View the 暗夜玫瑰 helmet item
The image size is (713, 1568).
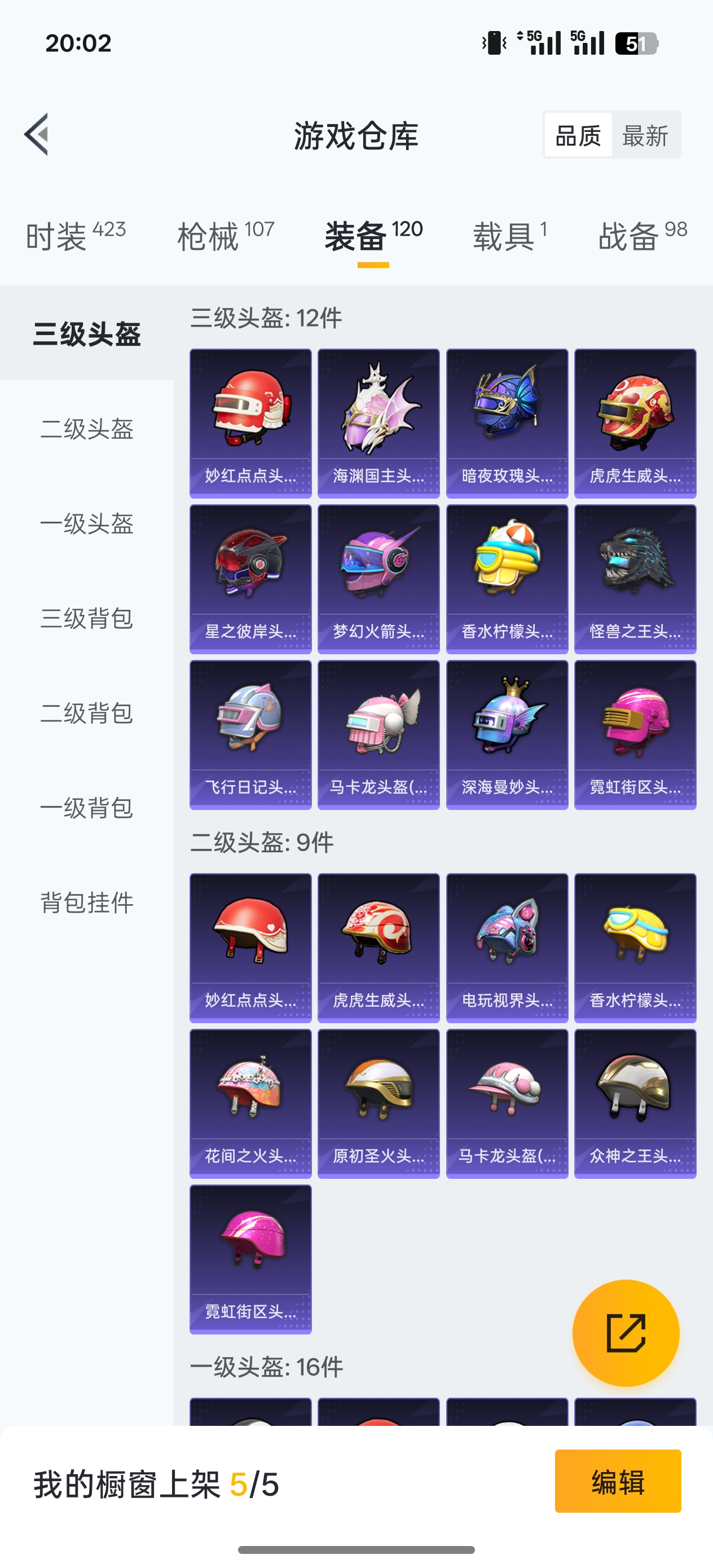(507, 423)
